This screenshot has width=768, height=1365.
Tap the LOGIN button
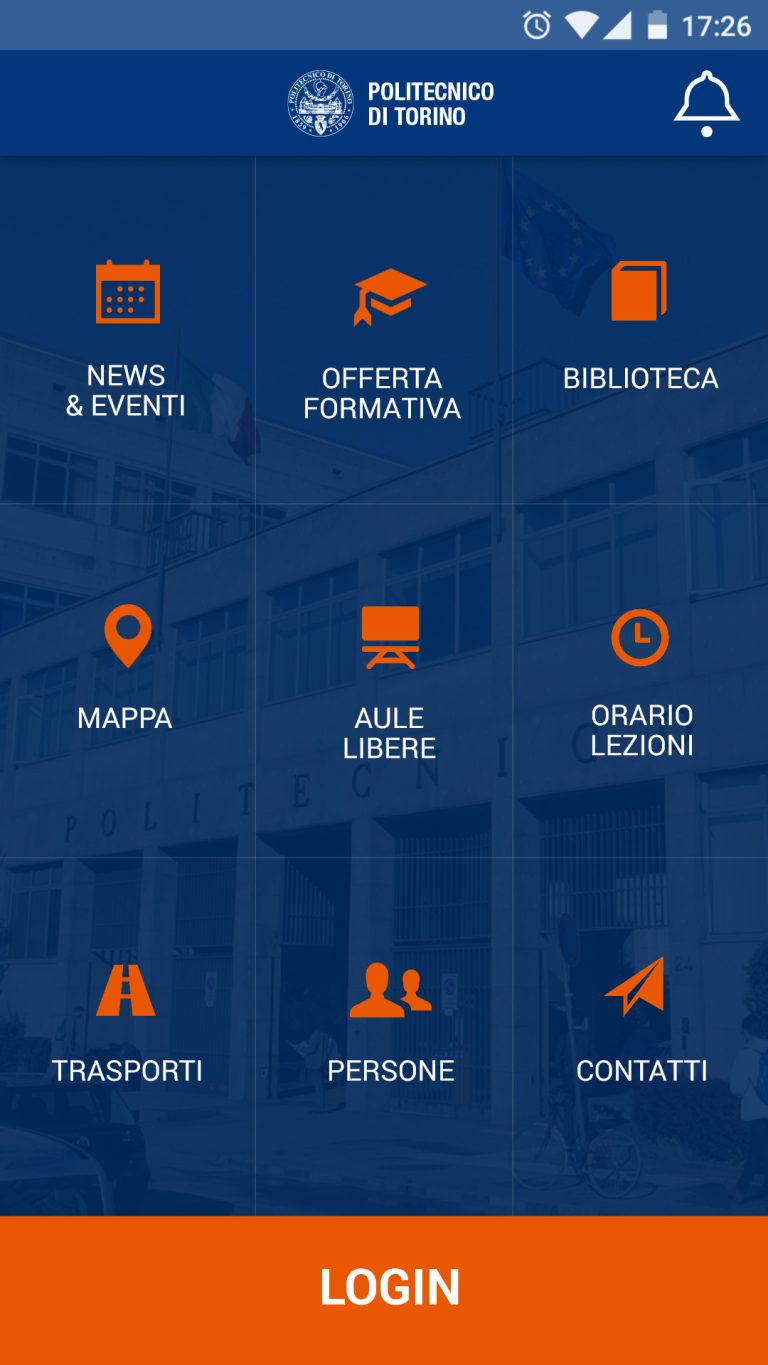click(x=384, y=1290)
